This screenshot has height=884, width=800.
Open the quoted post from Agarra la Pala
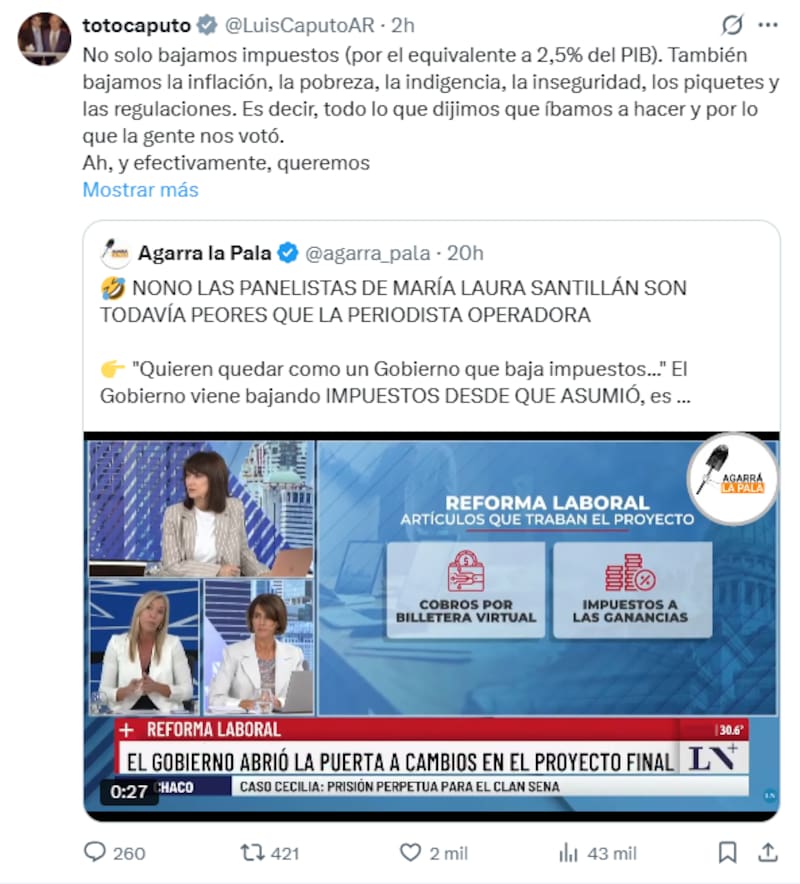click(430, 330)
